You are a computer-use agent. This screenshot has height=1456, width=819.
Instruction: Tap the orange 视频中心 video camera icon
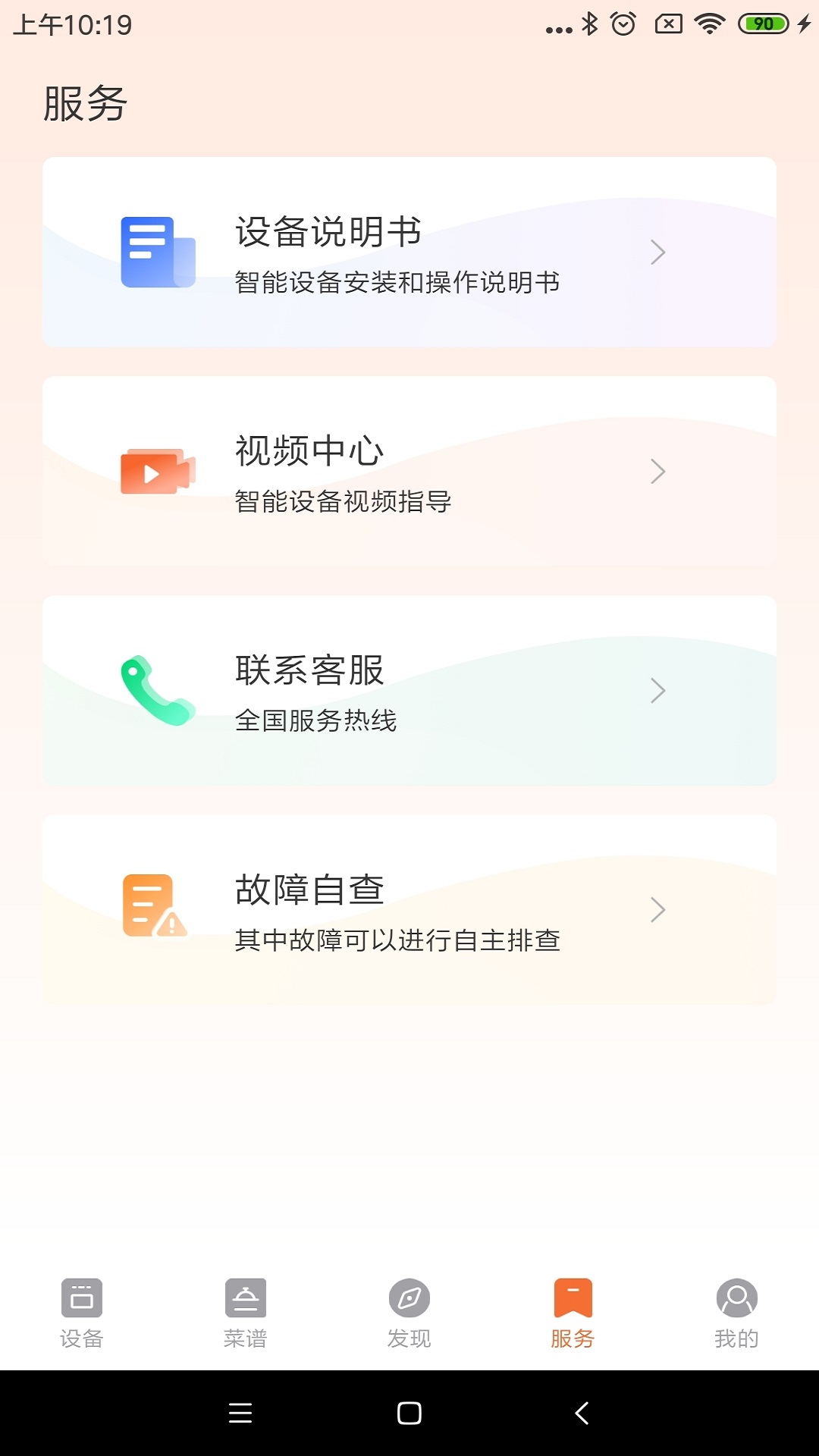click(155, 470)
